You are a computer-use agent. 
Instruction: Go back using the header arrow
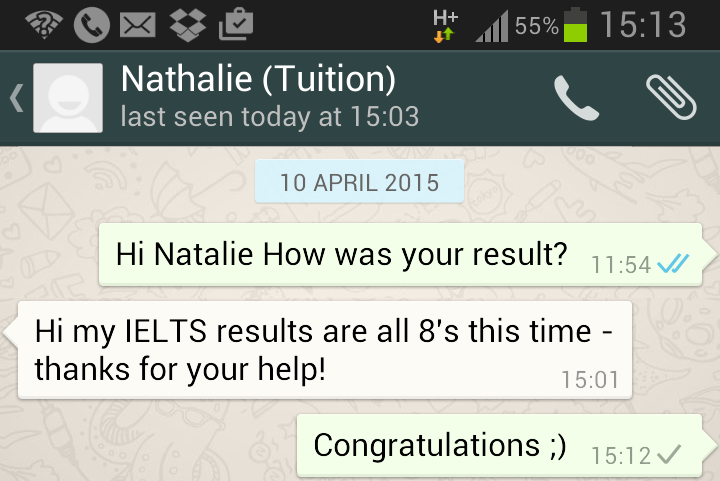coord(16,98)
